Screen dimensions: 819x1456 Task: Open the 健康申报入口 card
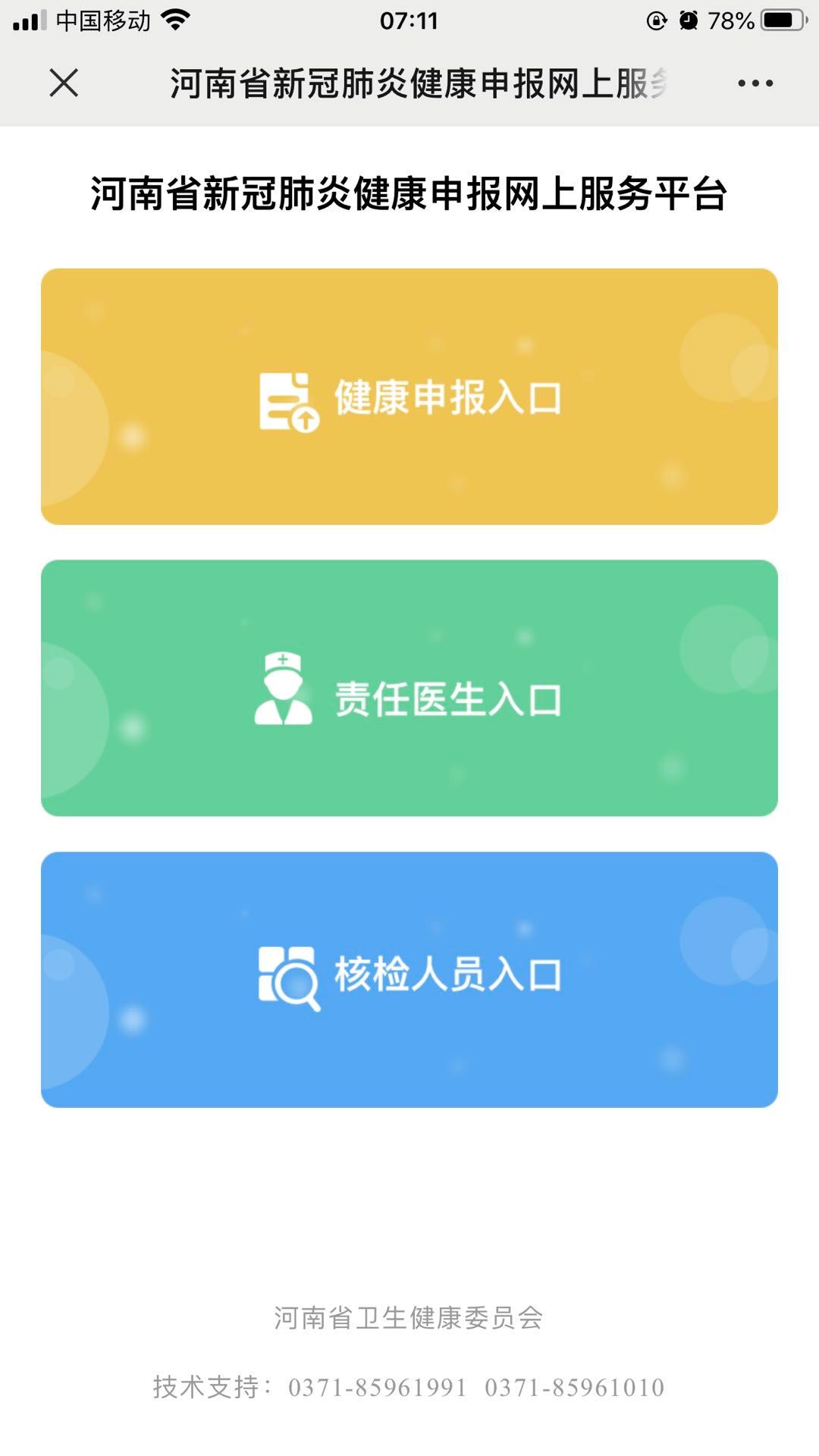[x=409, y=397]
